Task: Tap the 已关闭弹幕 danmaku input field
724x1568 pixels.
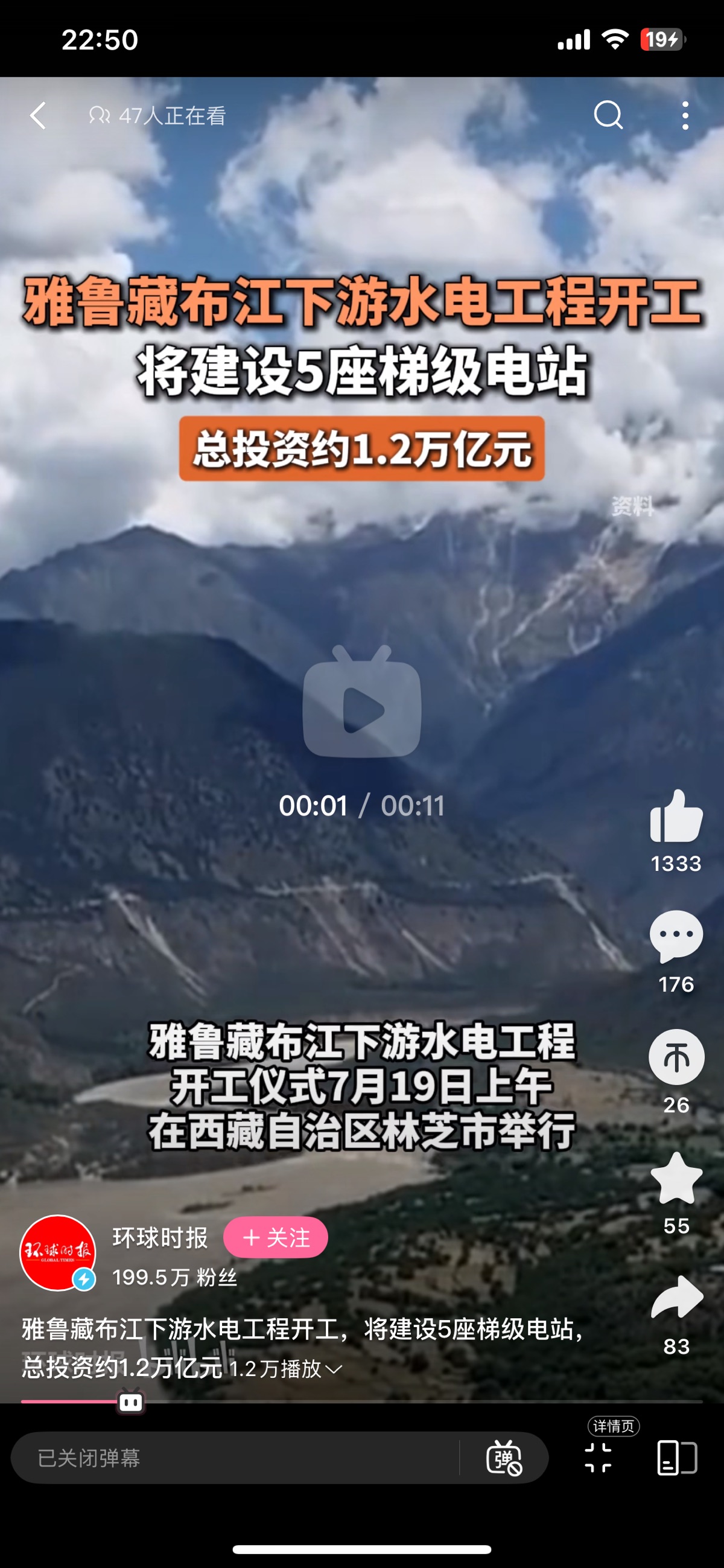Action: 235,1458
